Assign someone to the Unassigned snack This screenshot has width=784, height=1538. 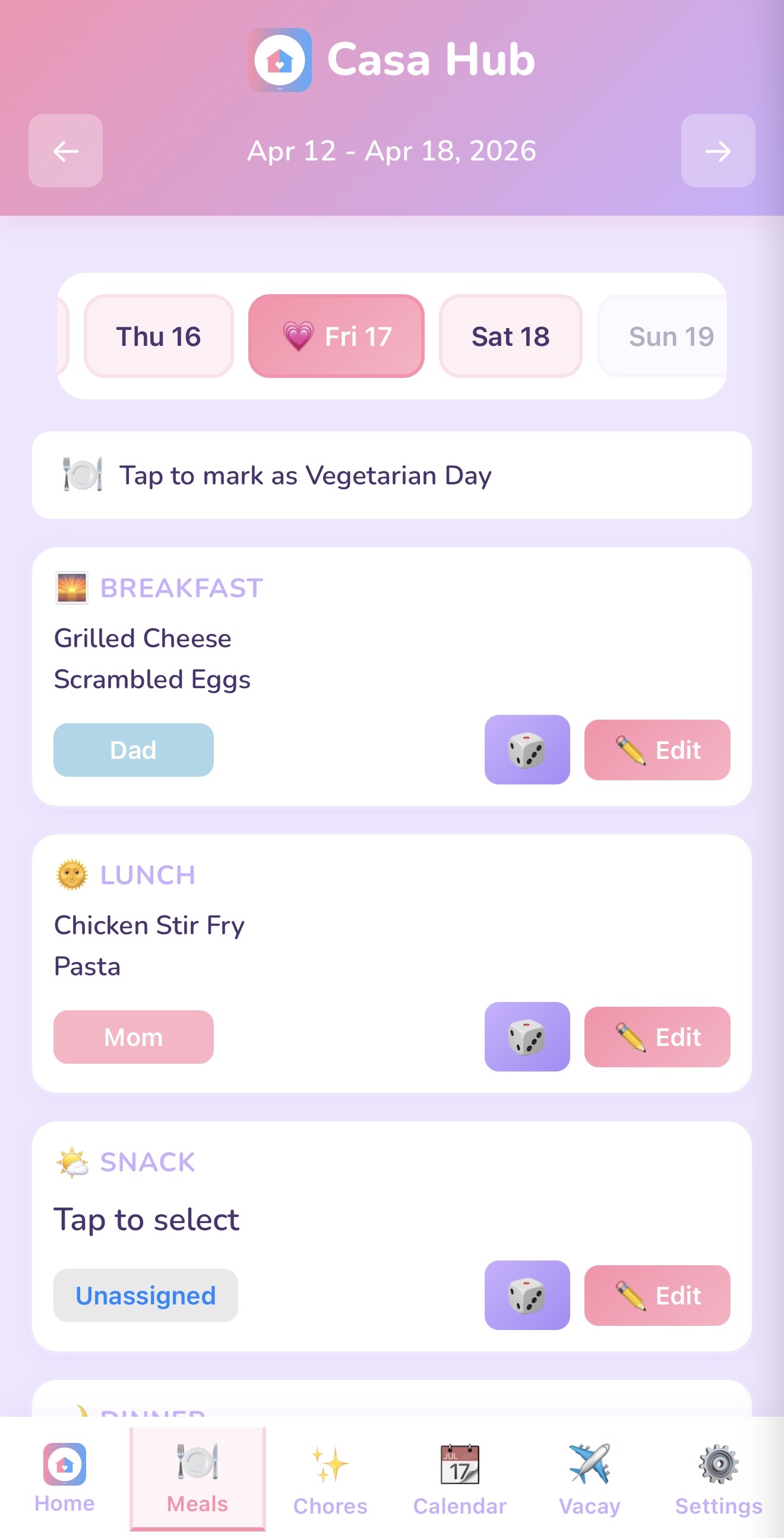pos(145,1296)
